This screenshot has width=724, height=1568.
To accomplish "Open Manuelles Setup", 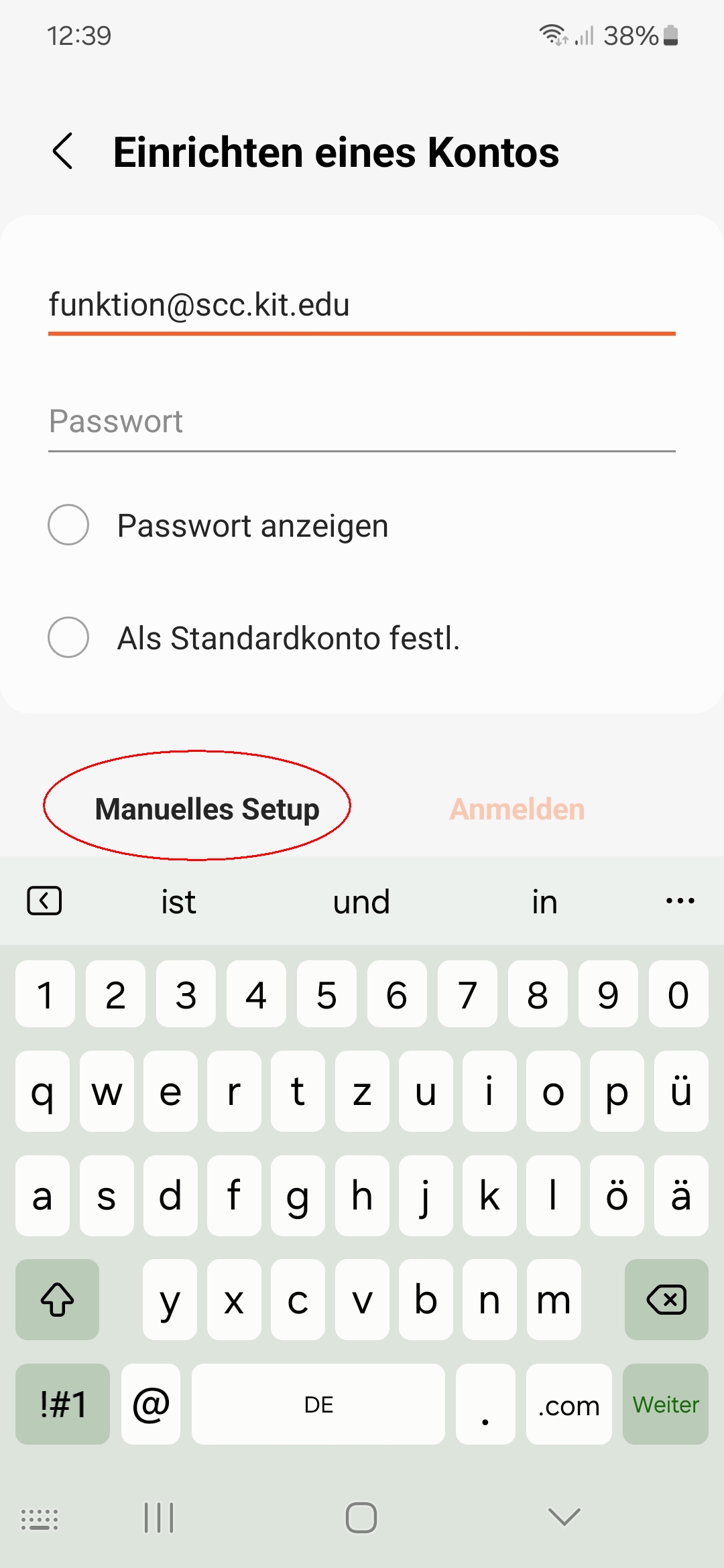I will (206, 809).
